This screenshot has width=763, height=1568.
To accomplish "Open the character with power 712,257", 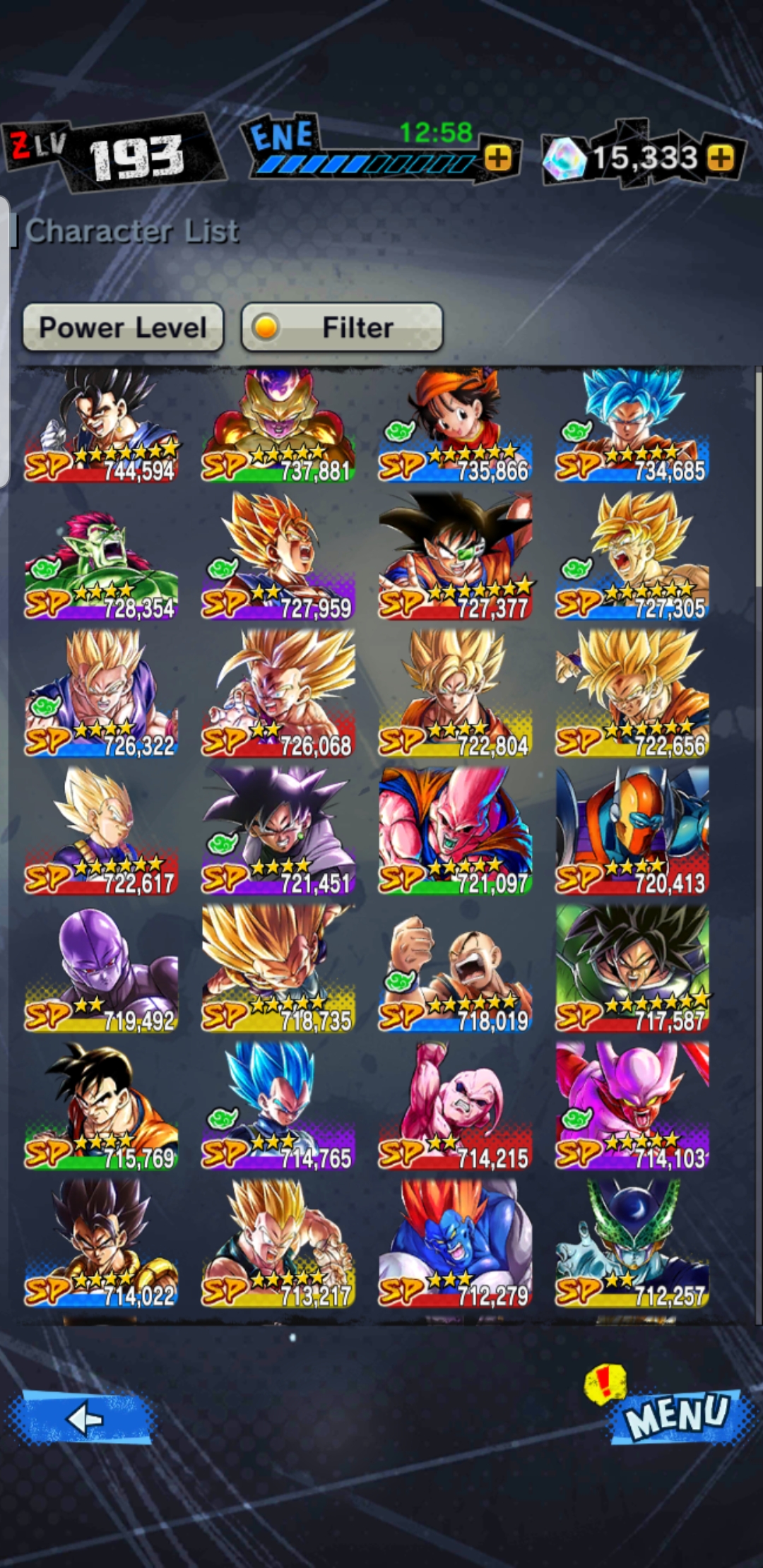I will pyautogui.click(x=632, y=1244).
